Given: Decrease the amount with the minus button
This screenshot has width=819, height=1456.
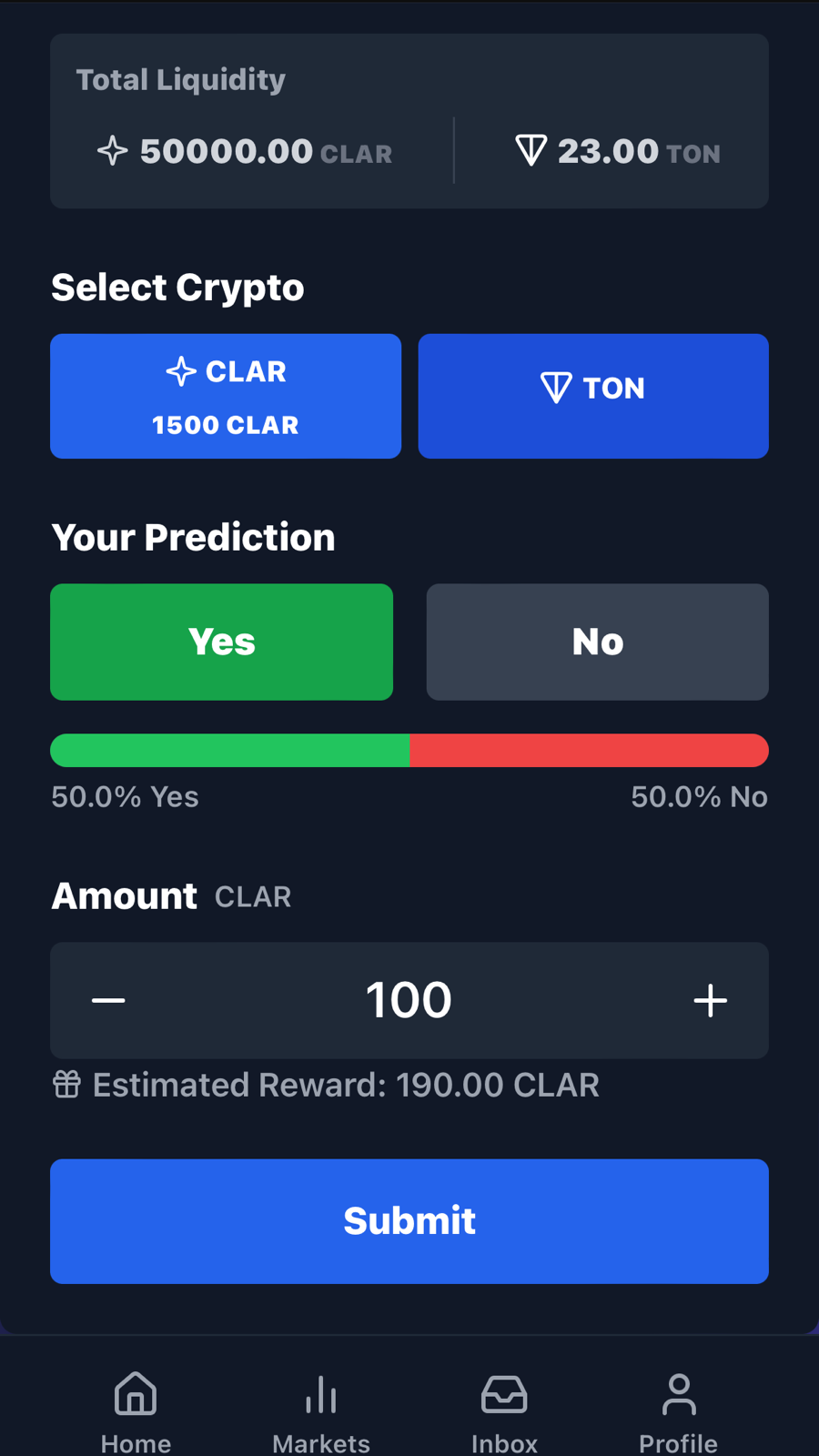Looking at the screenshot, I should coord(108,1000).
